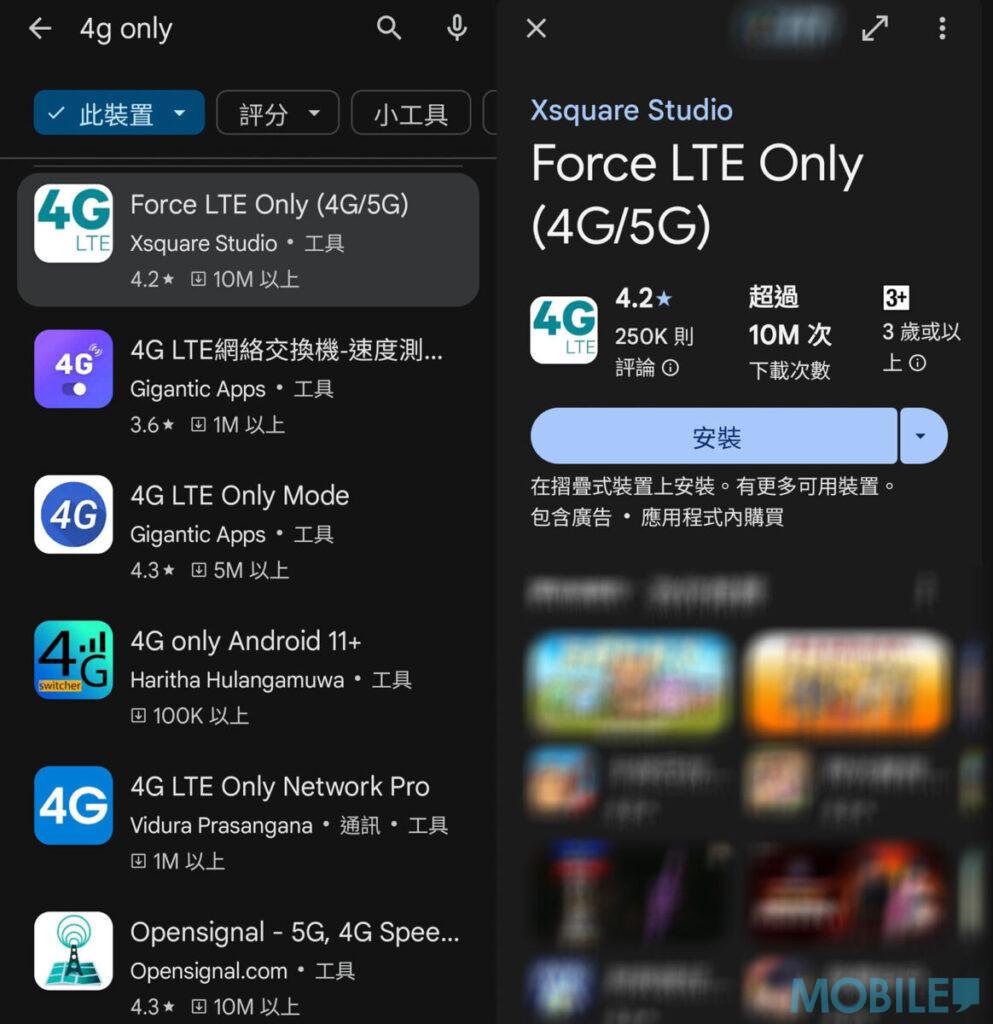Click the 4G only Android 11+ switcher icon

[x=73, y=660]
